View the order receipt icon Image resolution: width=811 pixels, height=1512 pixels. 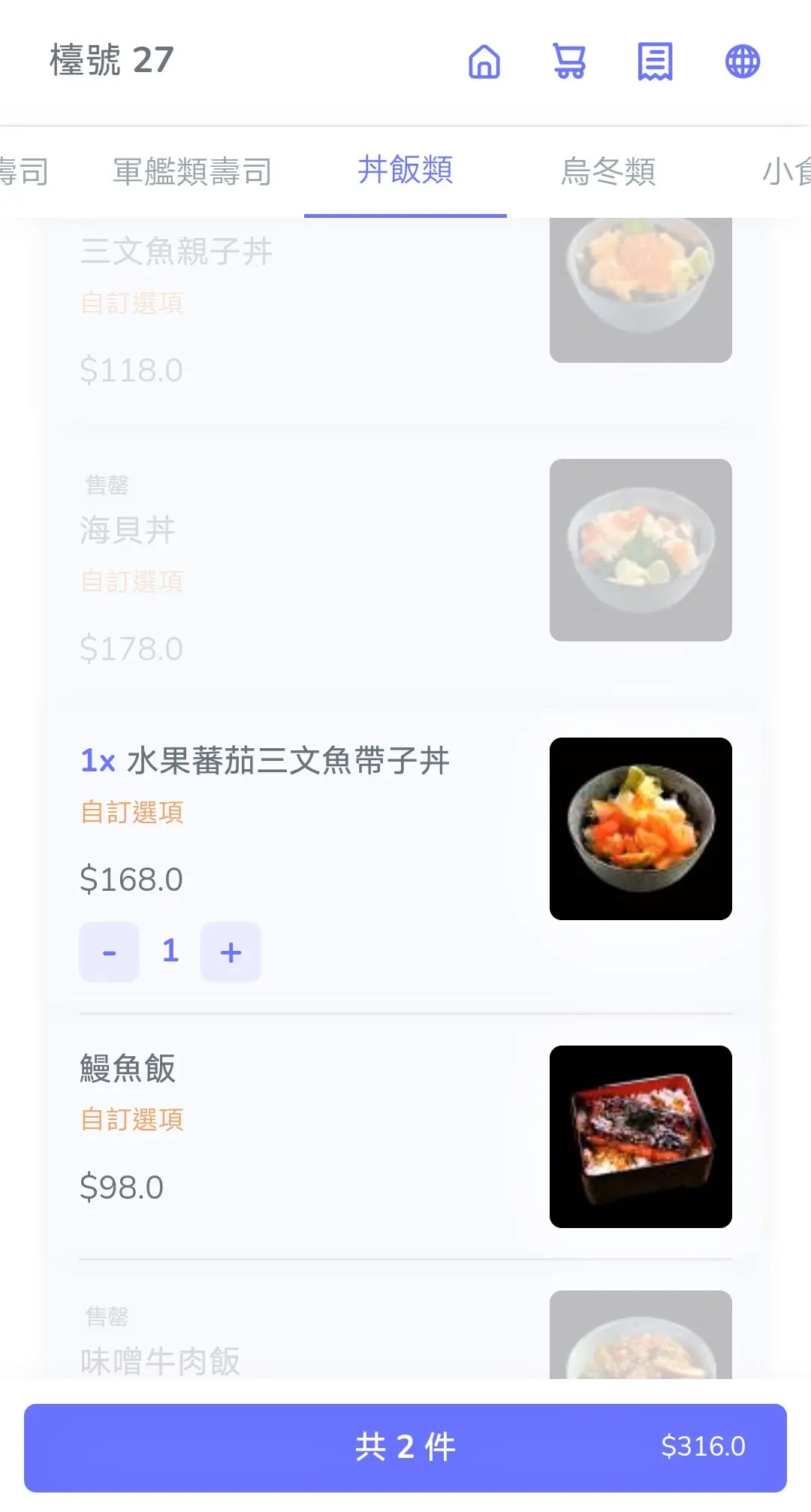click(x=655, y=62)
